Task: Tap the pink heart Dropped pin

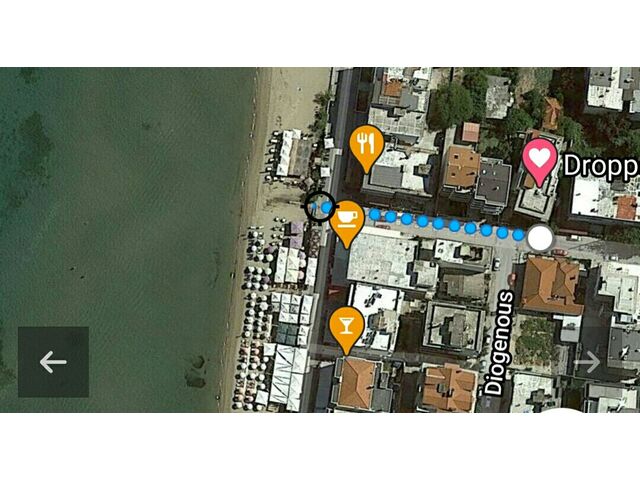Action: 540,158
